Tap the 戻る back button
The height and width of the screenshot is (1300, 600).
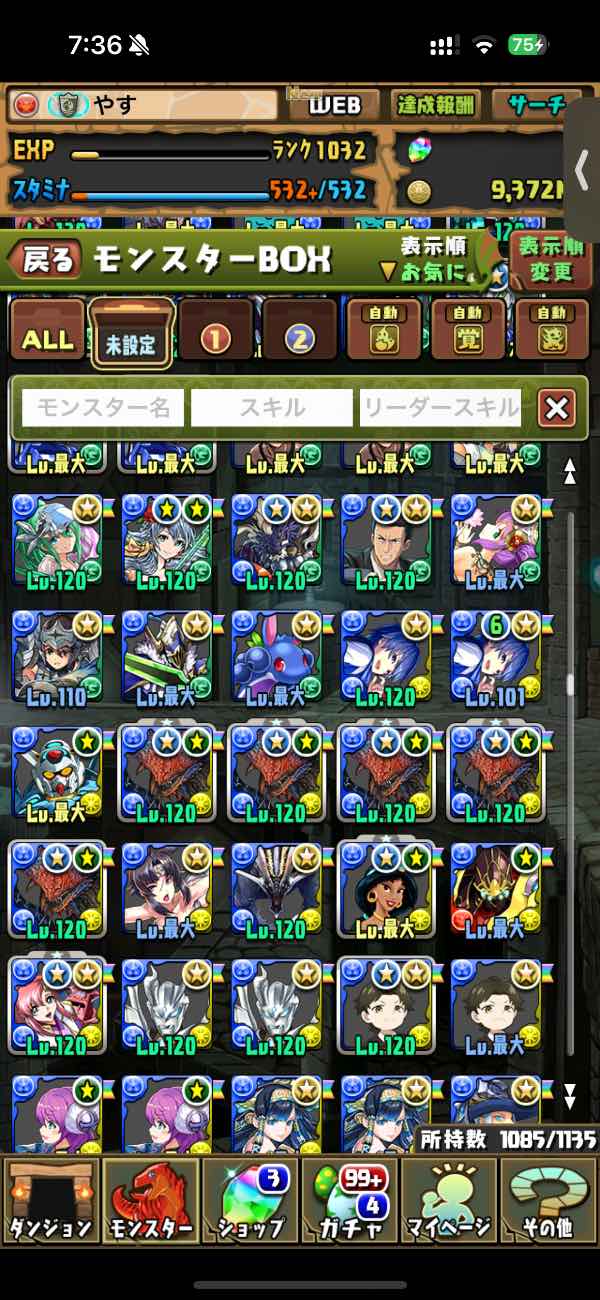[x=45, y=260]
